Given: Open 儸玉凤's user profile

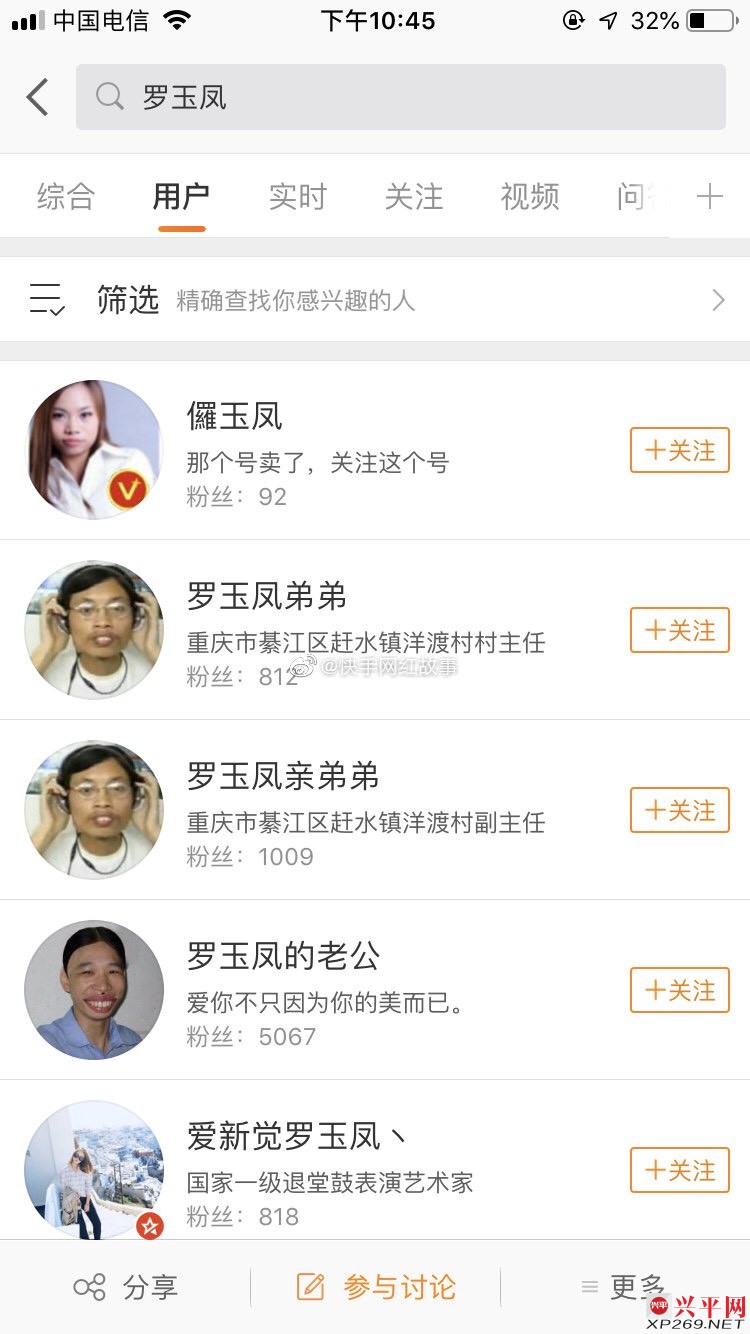Looking at the screenshot, I should click(235, 417).
